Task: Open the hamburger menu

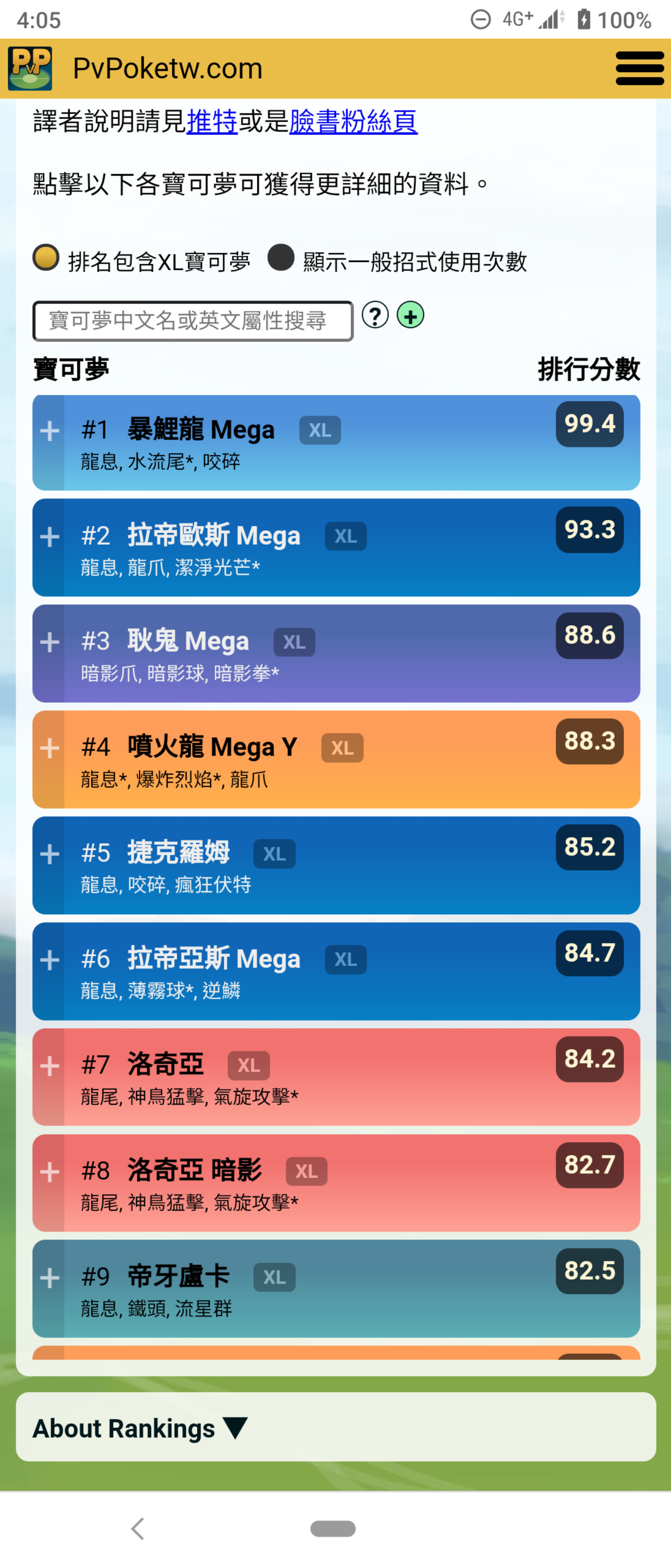Action: (639, 68)
